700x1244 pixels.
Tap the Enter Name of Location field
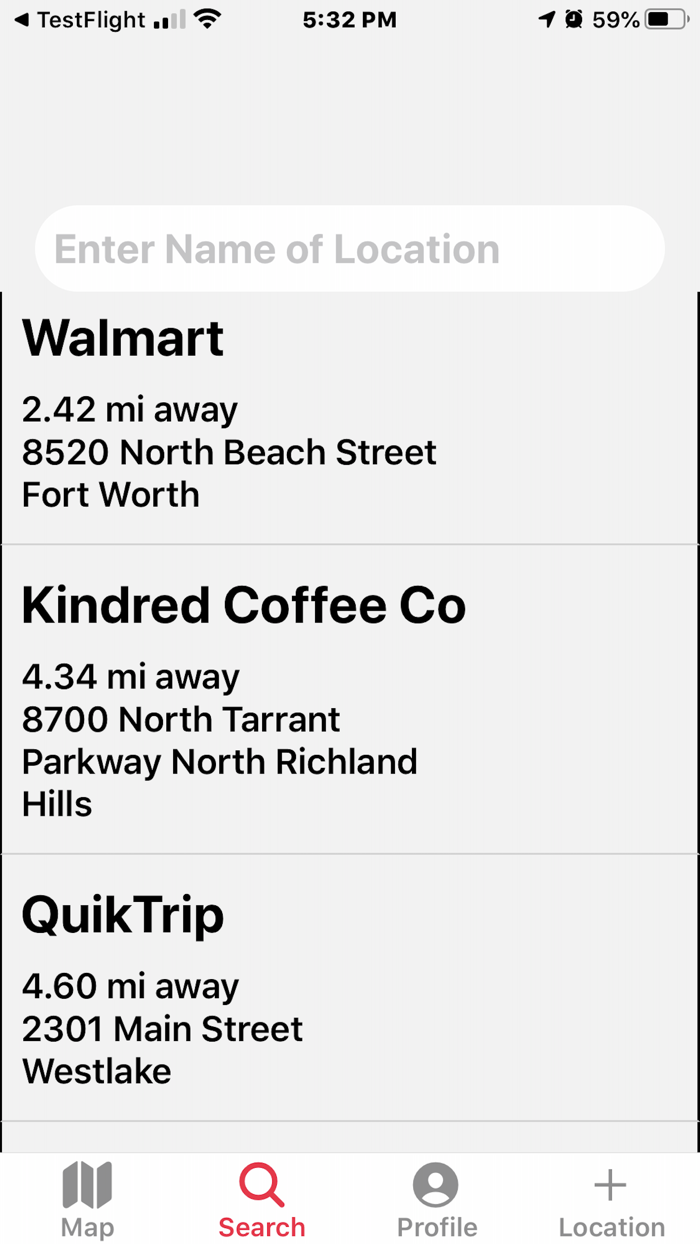349,249
